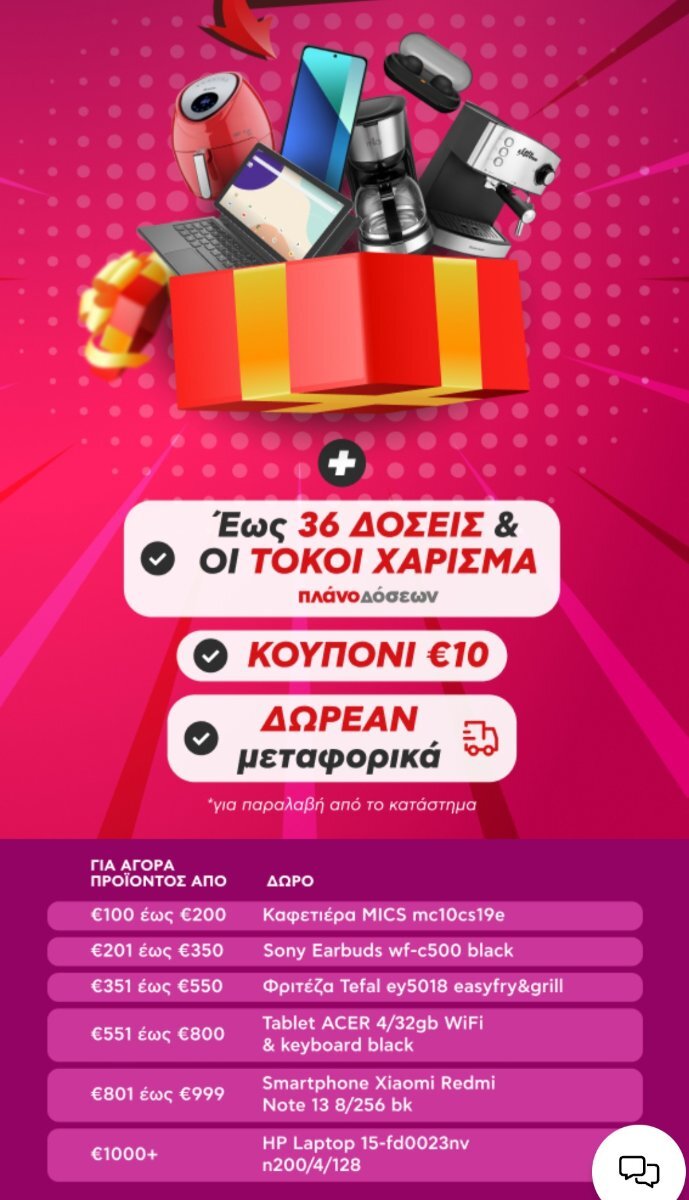Image resolution: width=689 pixels, height=1200 pixels.
Task: Open the live chat bubble
Action: point(639,1170)
